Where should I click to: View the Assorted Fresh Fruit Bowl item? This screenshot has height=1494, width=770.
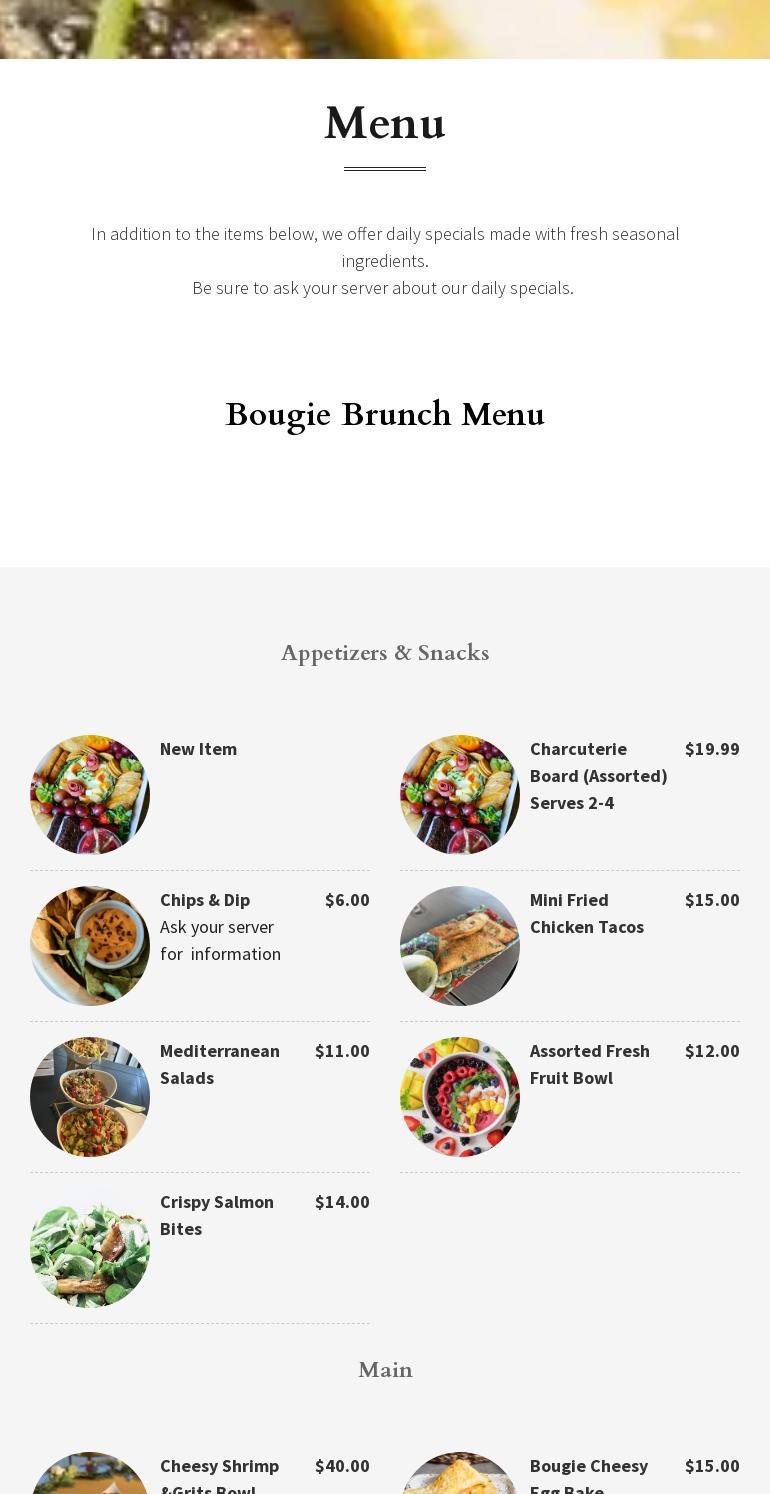click(x=589, y=1064)
